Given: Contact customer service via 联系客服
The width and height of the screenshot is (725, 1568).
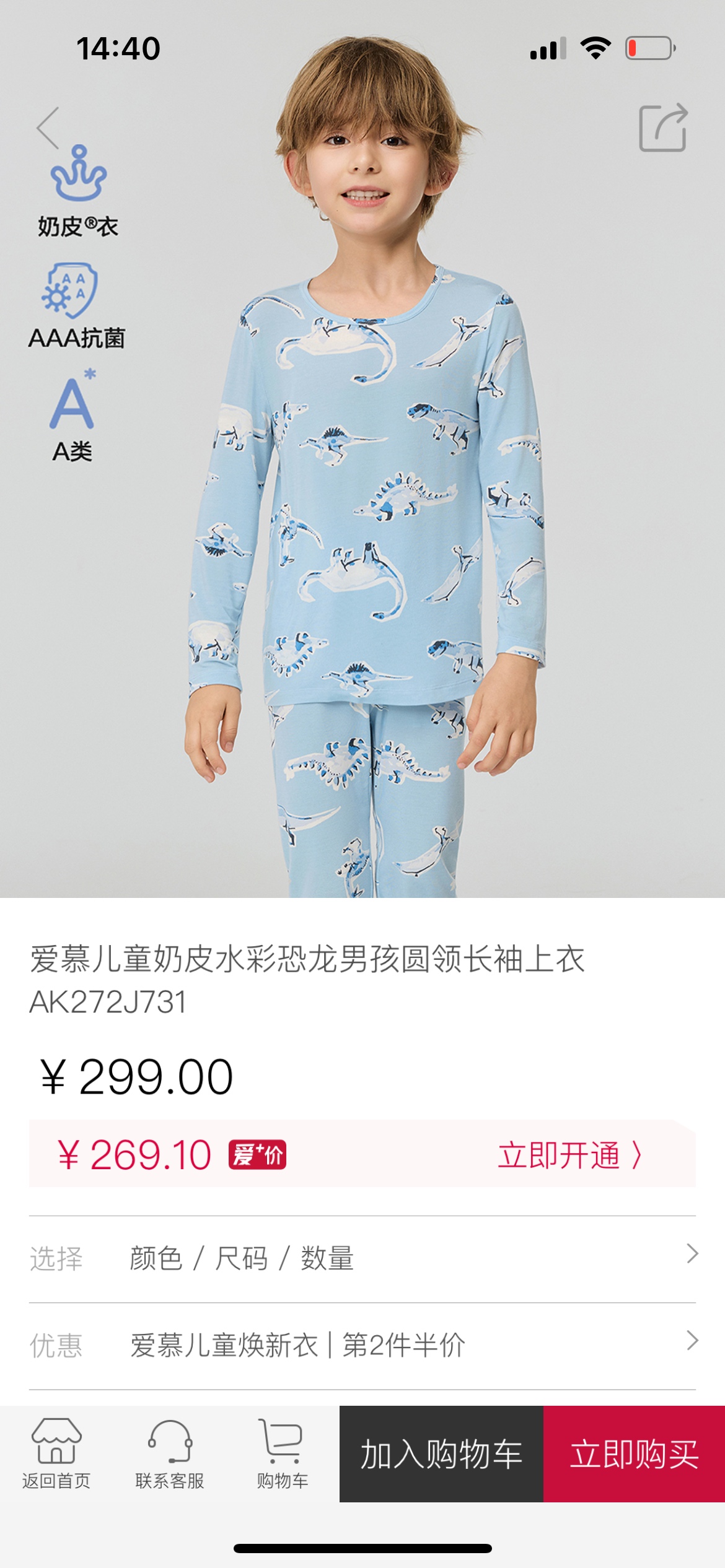Looking at the screenshot, I should [170, 1453].
